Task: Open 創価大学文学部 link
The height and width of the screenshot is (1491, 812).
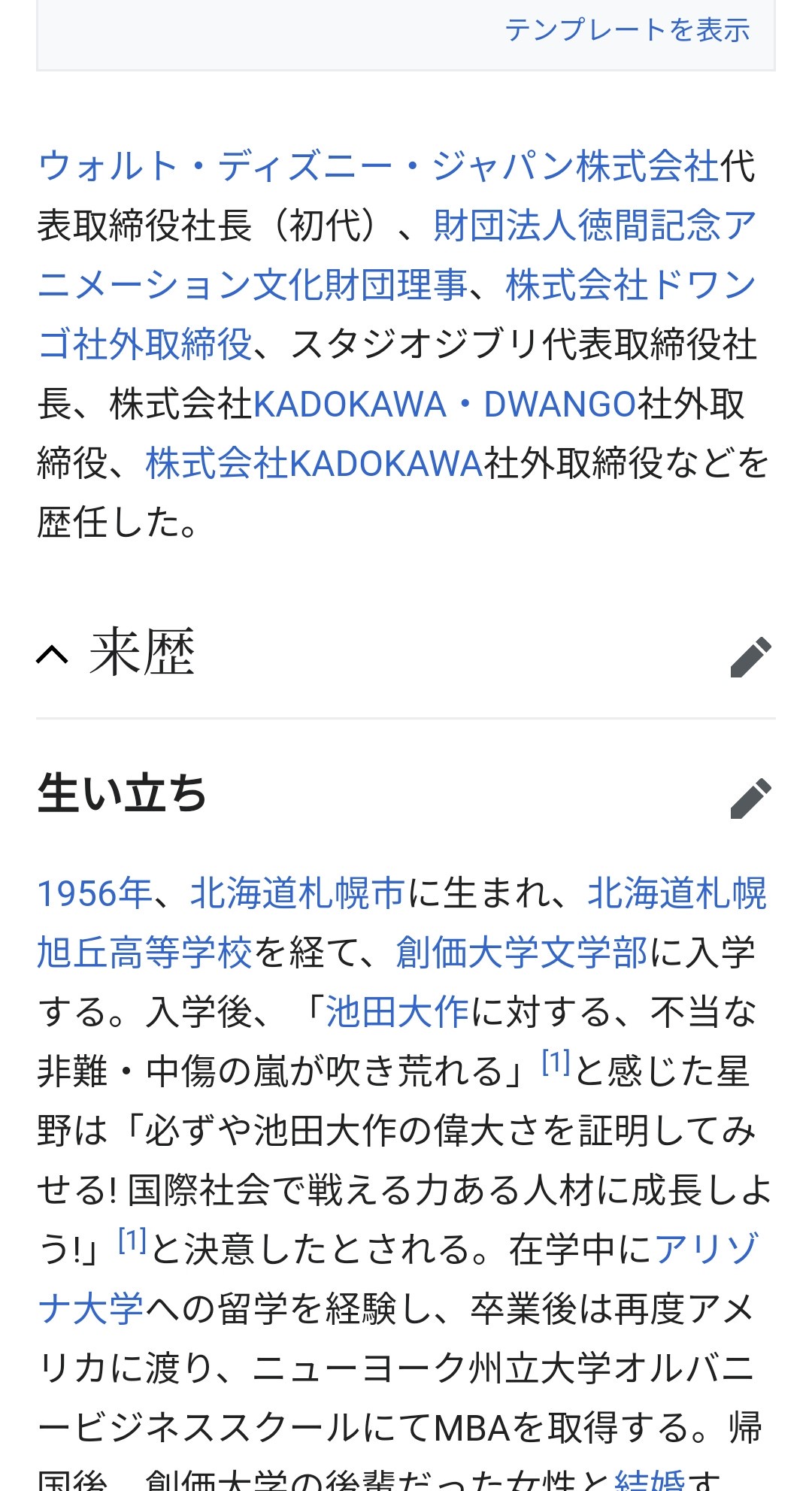Action: [x=521, y=953]
